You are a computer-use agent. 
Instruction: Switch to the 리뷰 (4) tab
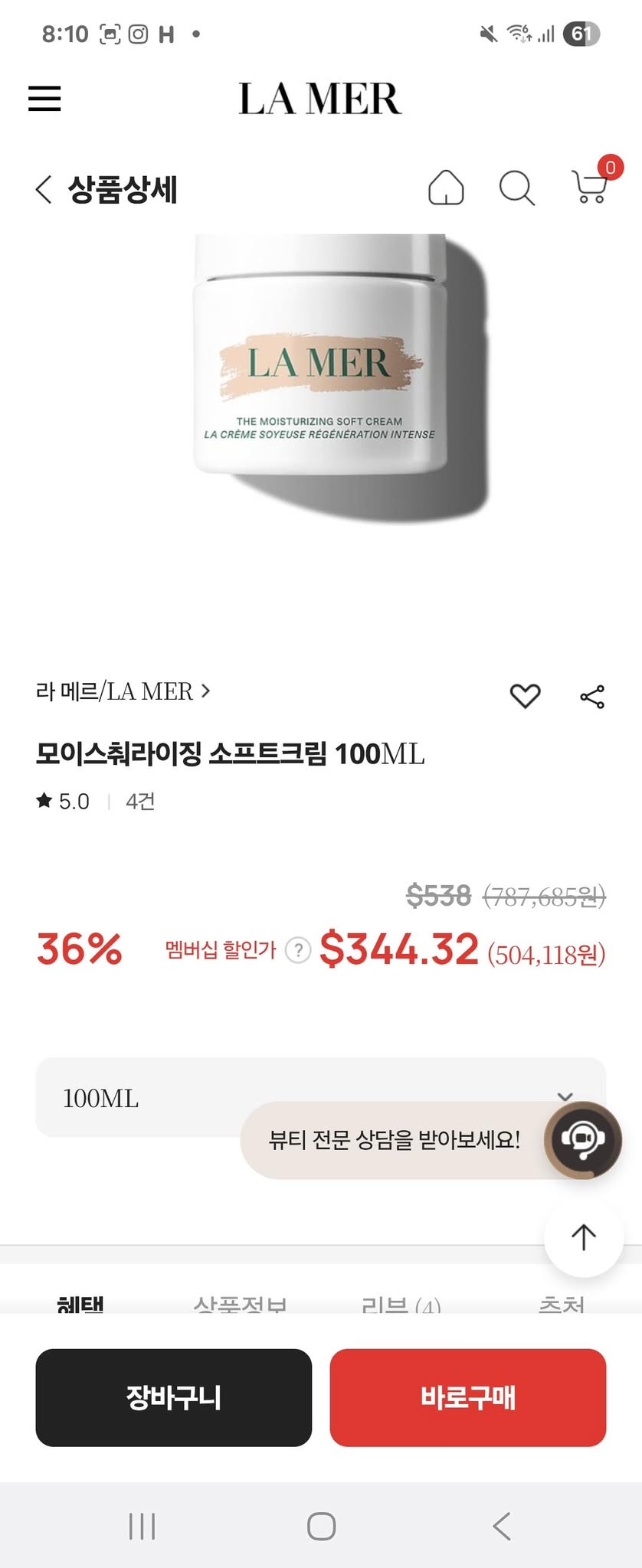[x=401, y=1304]
